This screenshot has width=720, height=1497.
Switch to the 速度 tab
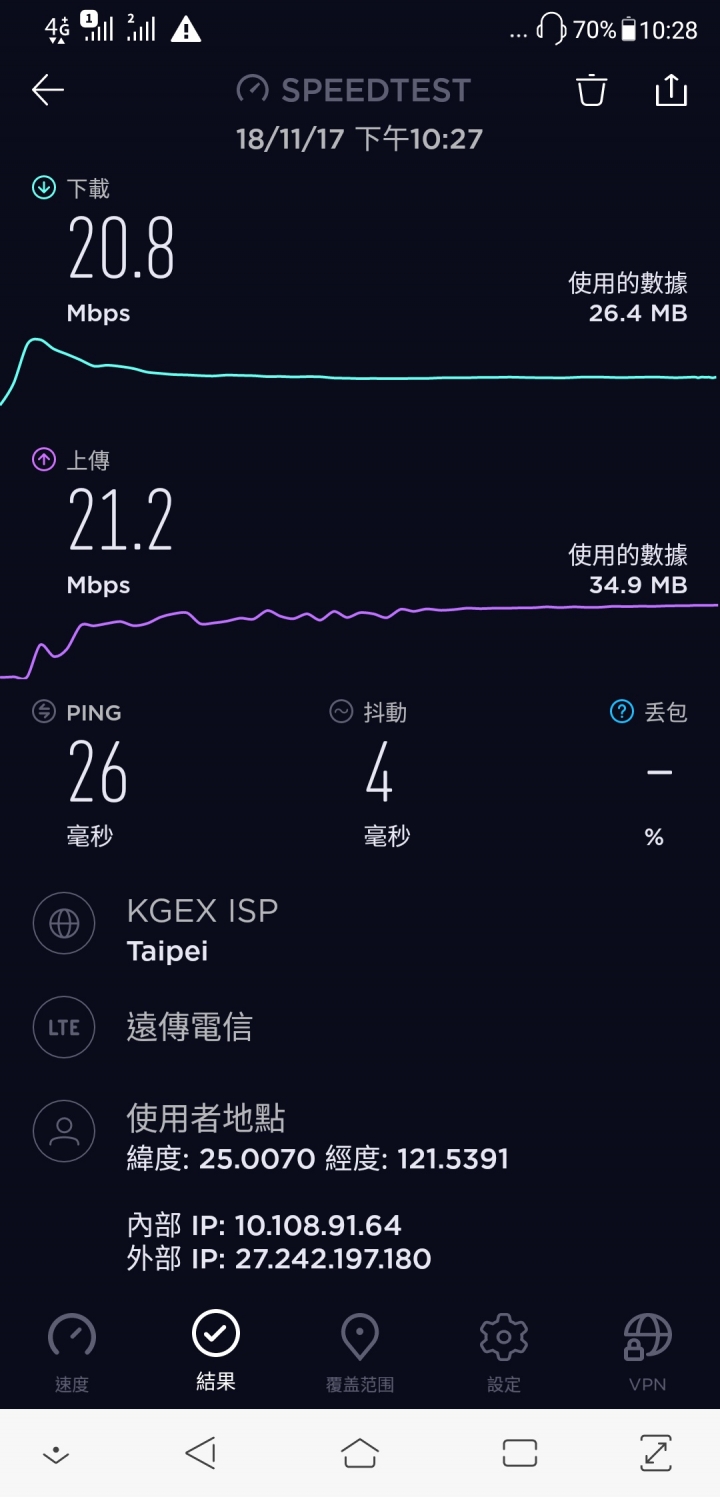pyautogui.click(x=72, y=1353)
